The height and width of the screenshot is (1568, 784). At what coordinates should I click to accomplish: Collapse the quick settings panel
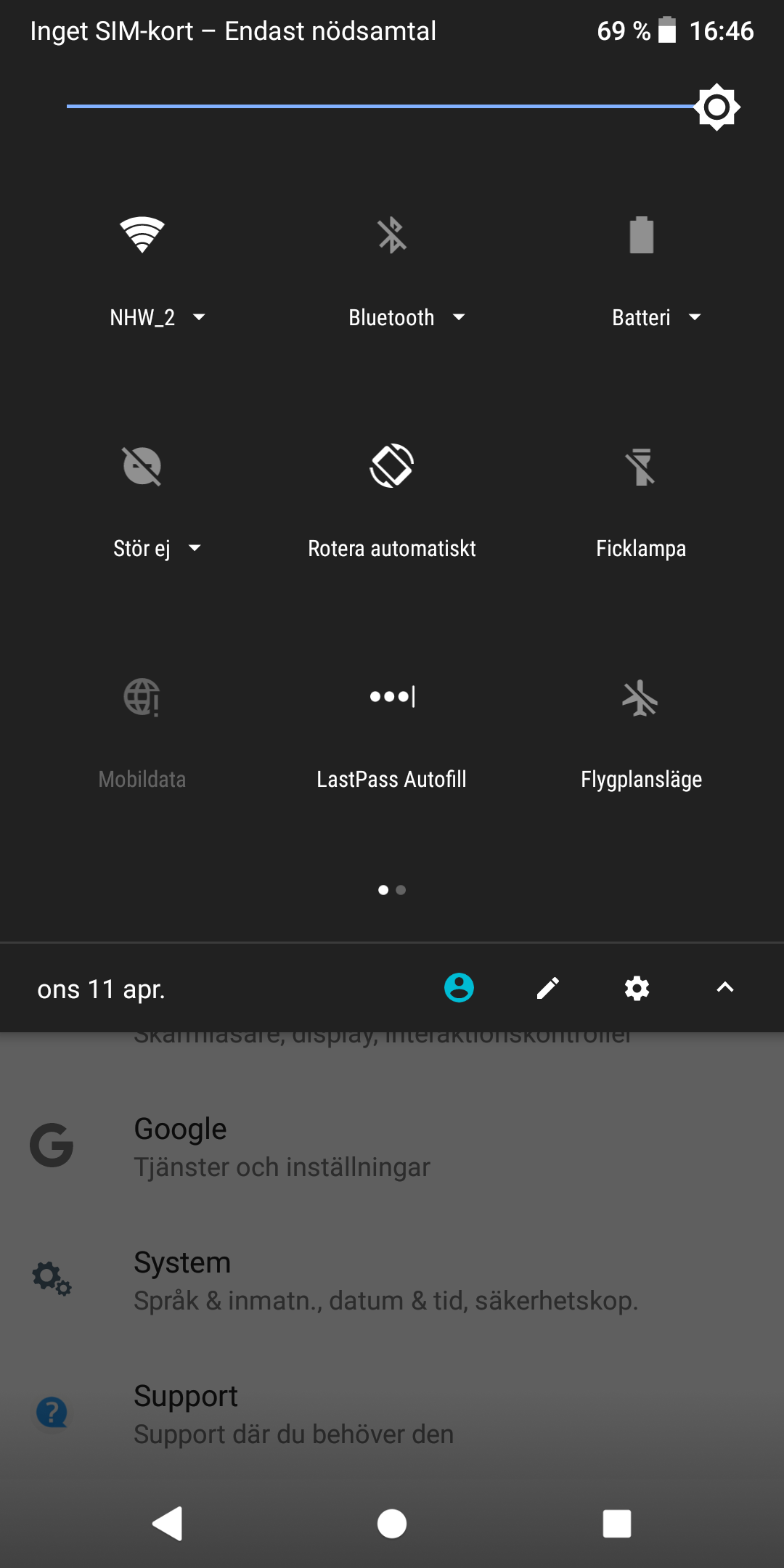pos(725,987)
